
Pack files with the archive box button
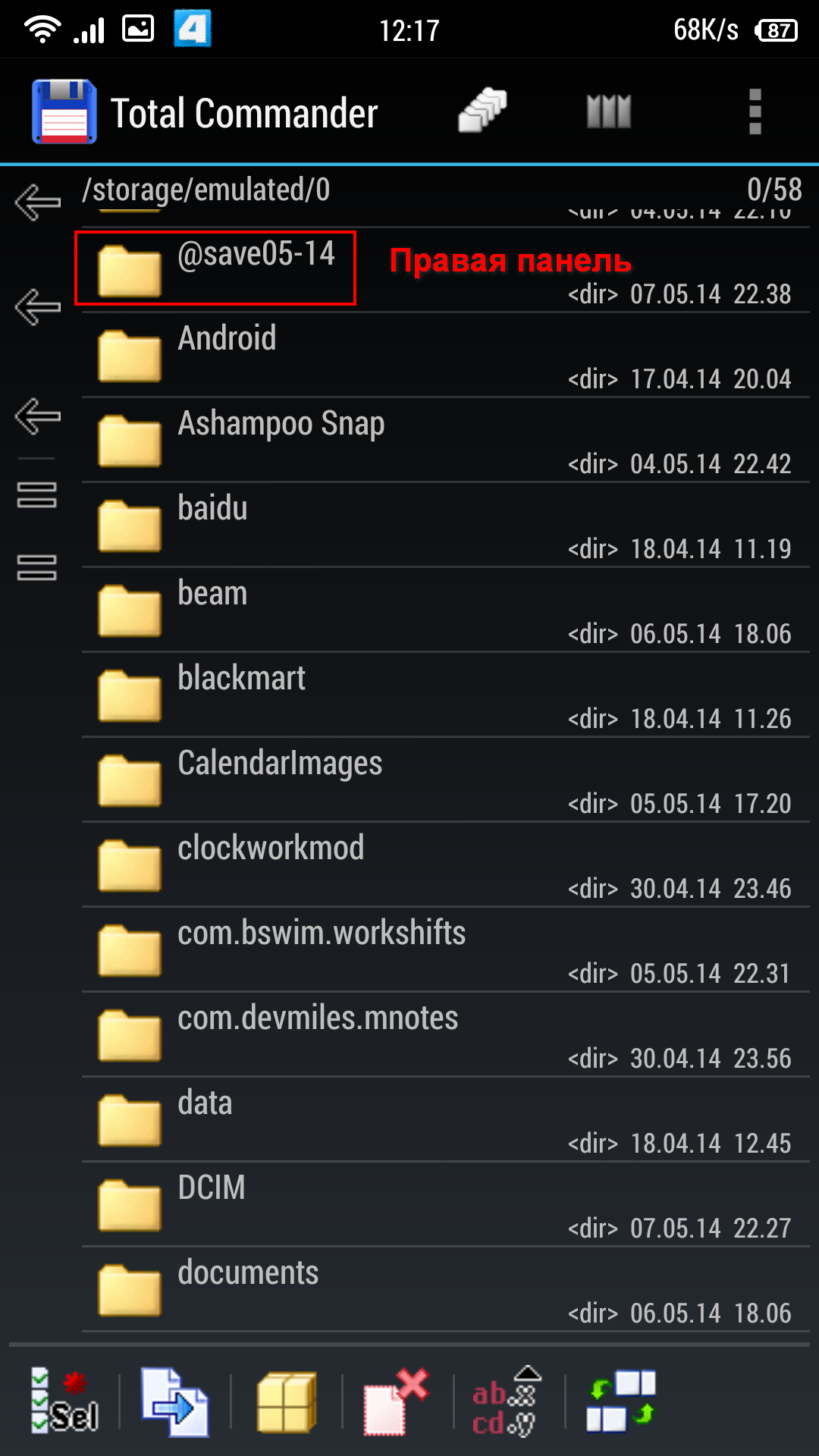(x=287, y=1401)
